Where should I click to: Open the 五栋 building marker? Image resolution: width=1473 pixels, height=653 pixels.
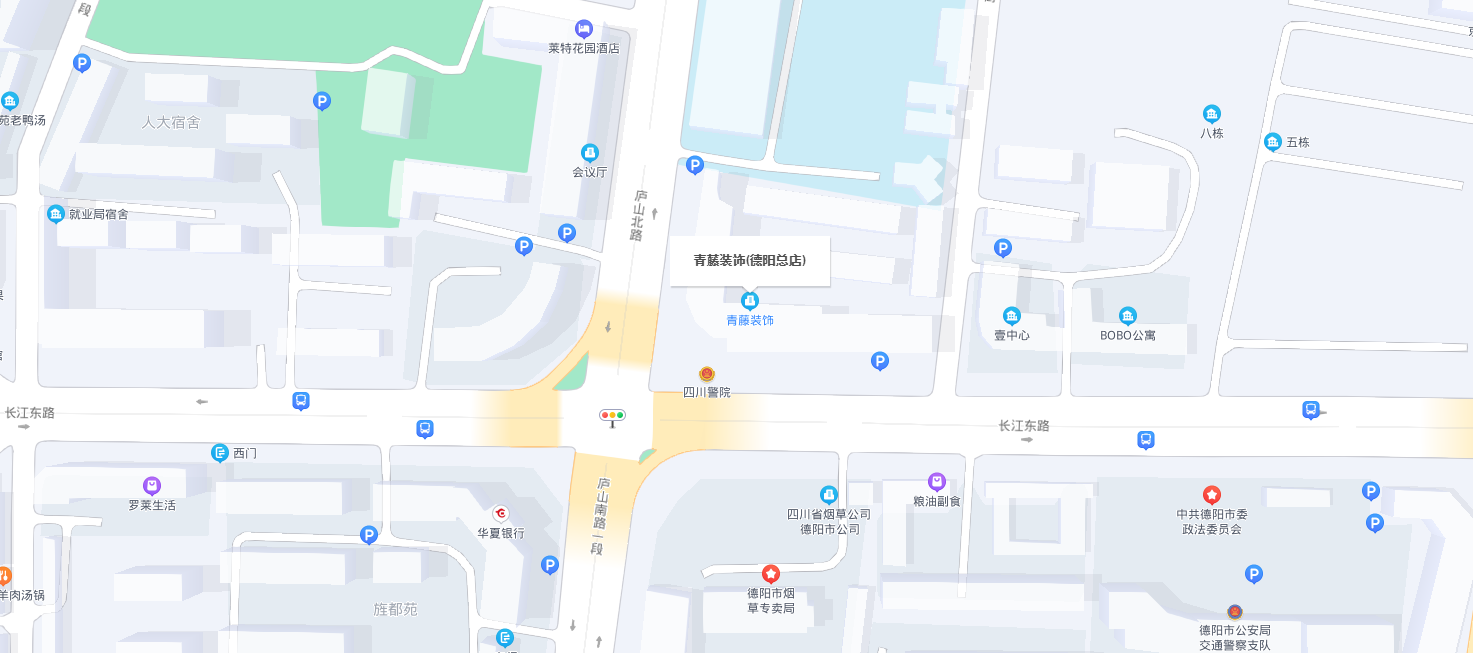pos(1273,142)
